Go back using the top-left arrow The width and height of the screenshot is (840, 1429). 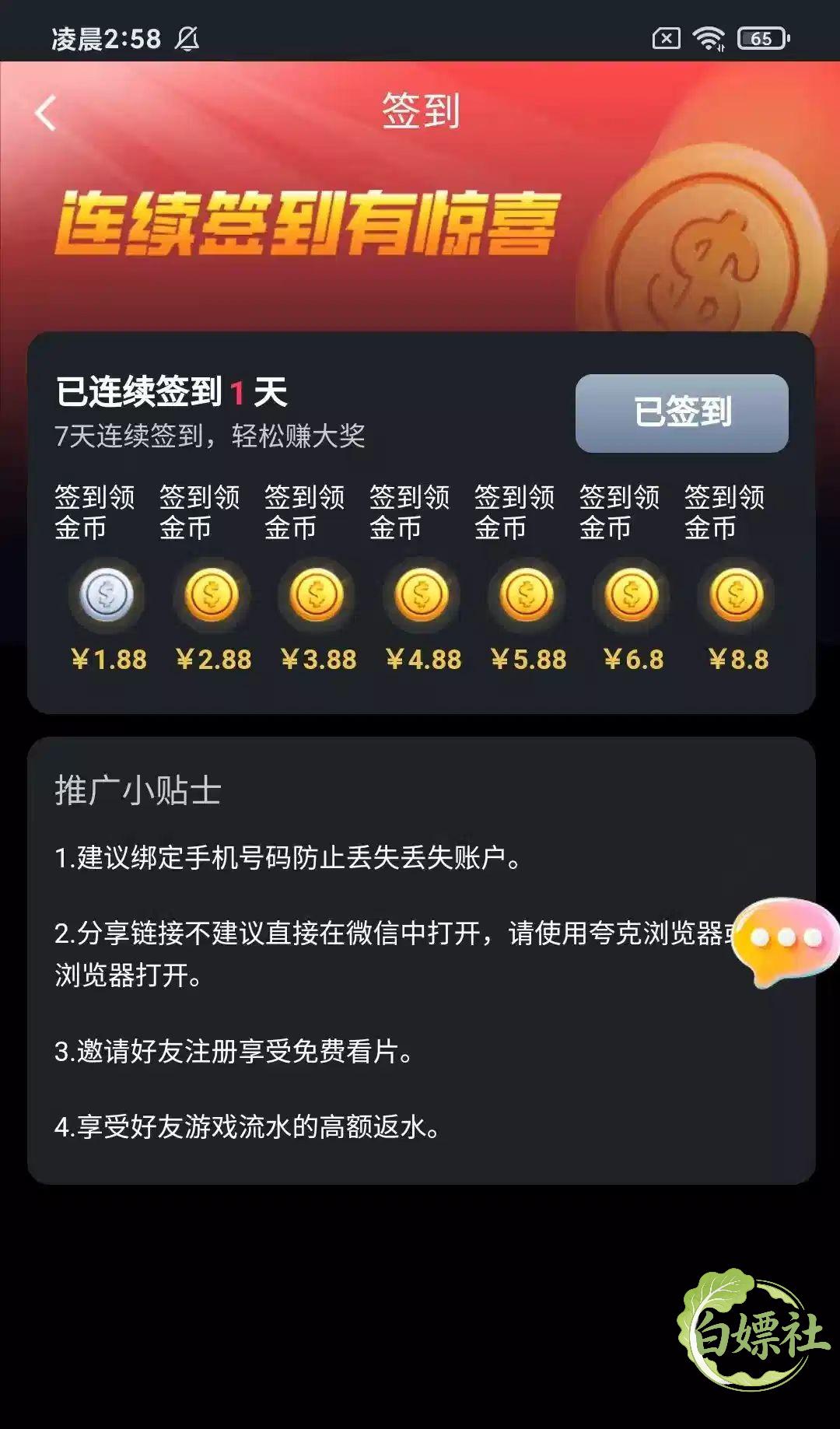tap(46, 113)
